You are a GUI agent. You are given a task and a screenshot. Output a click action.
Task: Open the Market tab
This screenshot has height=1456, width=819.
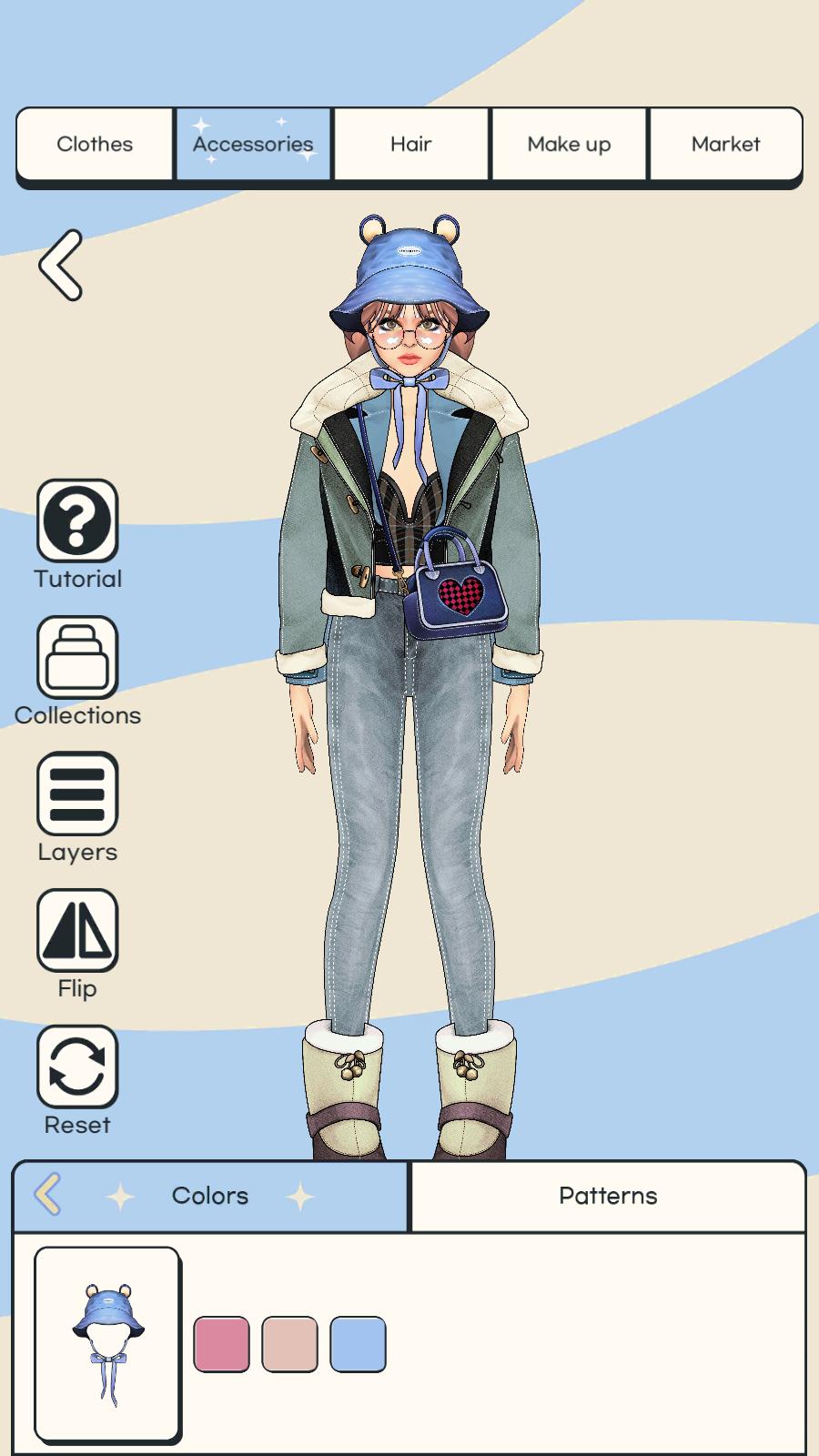[725, 144]
